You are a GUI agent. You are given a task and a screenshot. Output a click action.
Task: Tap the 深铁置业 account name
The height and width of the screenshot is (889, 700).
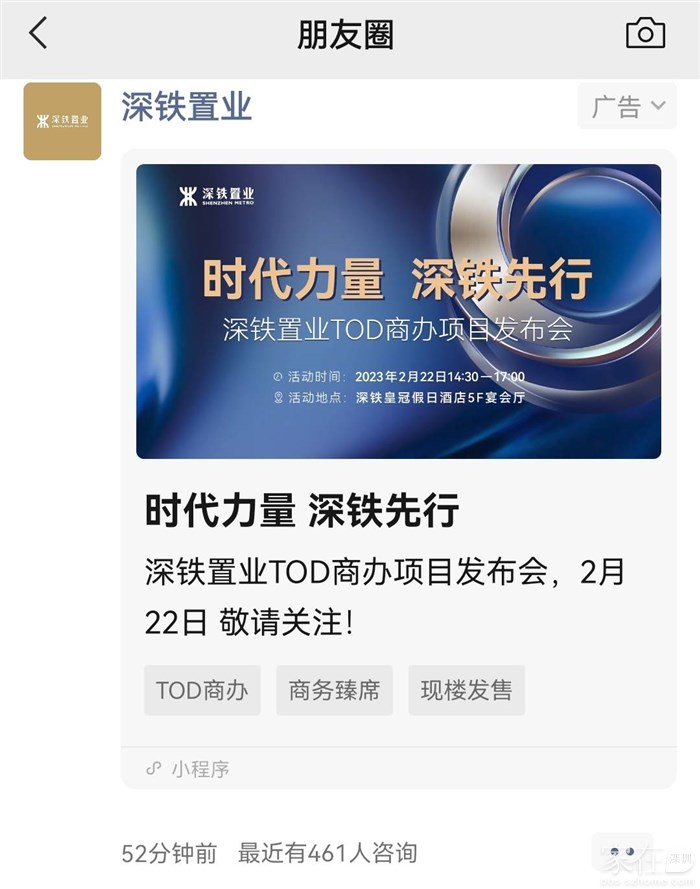tap(186, 106)
